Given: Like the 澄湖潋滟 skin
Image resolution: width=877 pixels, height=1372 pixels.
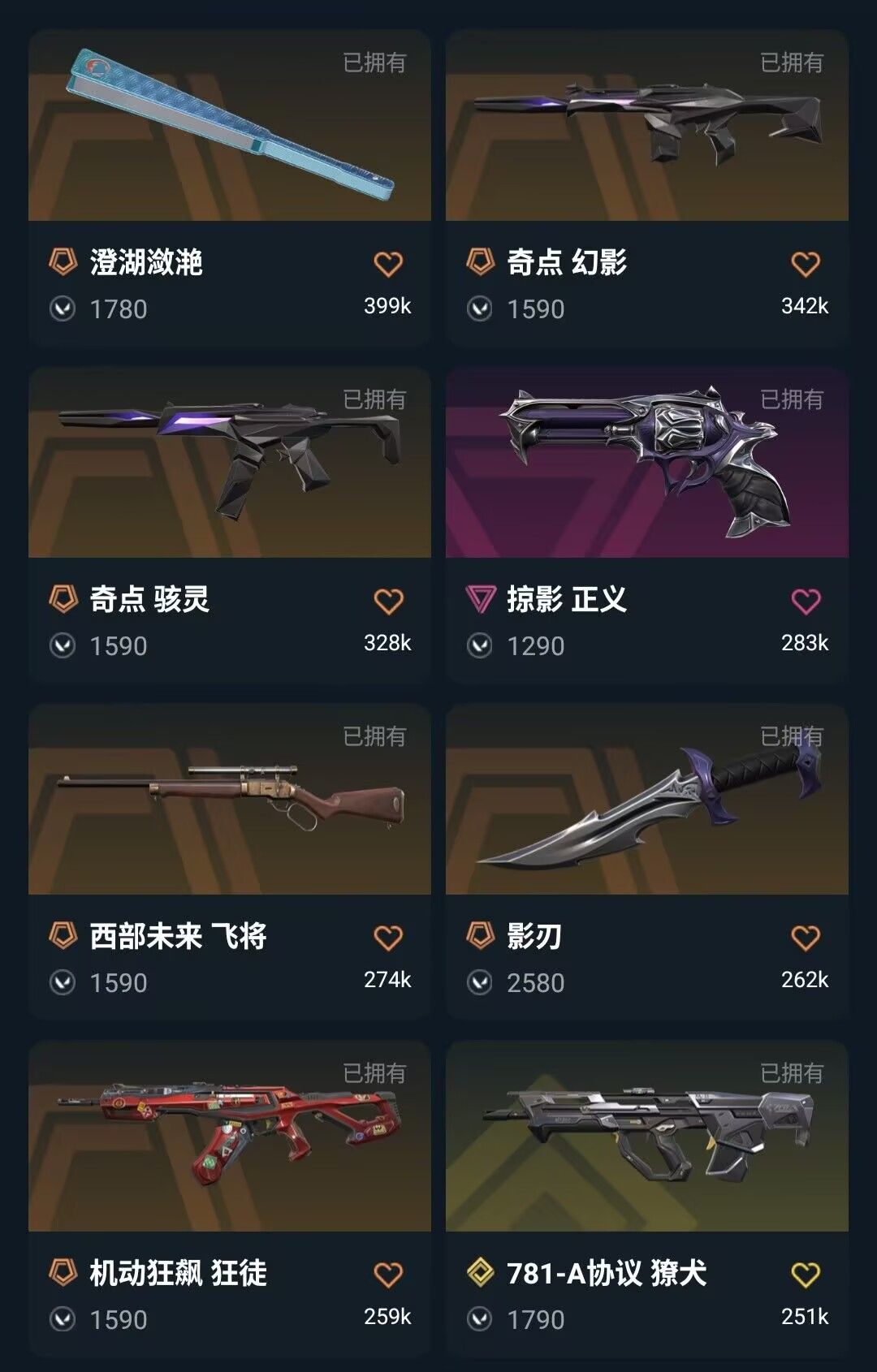Looking at the screenshot, I should pyautogui.click(x=388, y=264).
